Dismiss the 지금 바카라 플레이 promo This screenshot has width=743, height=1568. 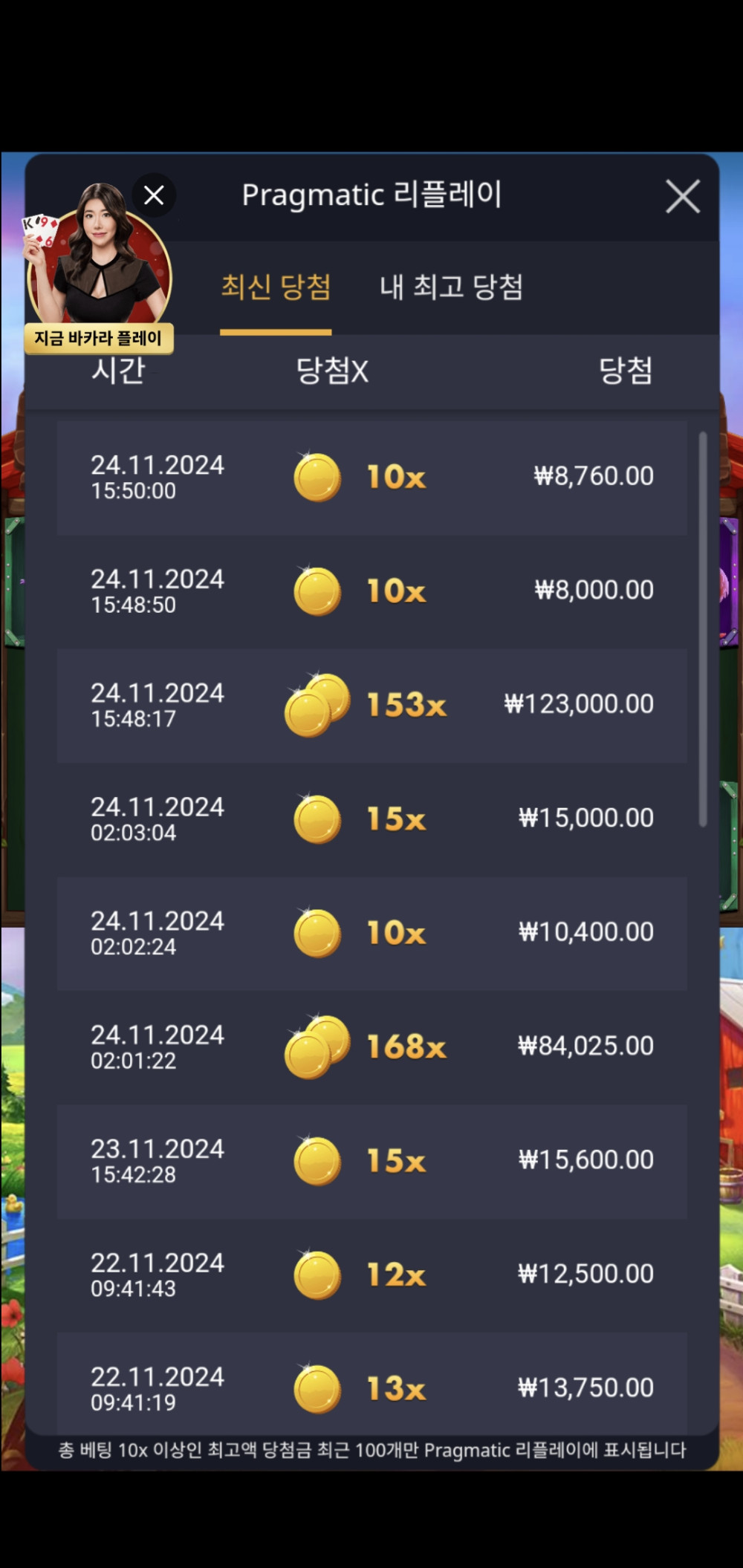[154, 195]
